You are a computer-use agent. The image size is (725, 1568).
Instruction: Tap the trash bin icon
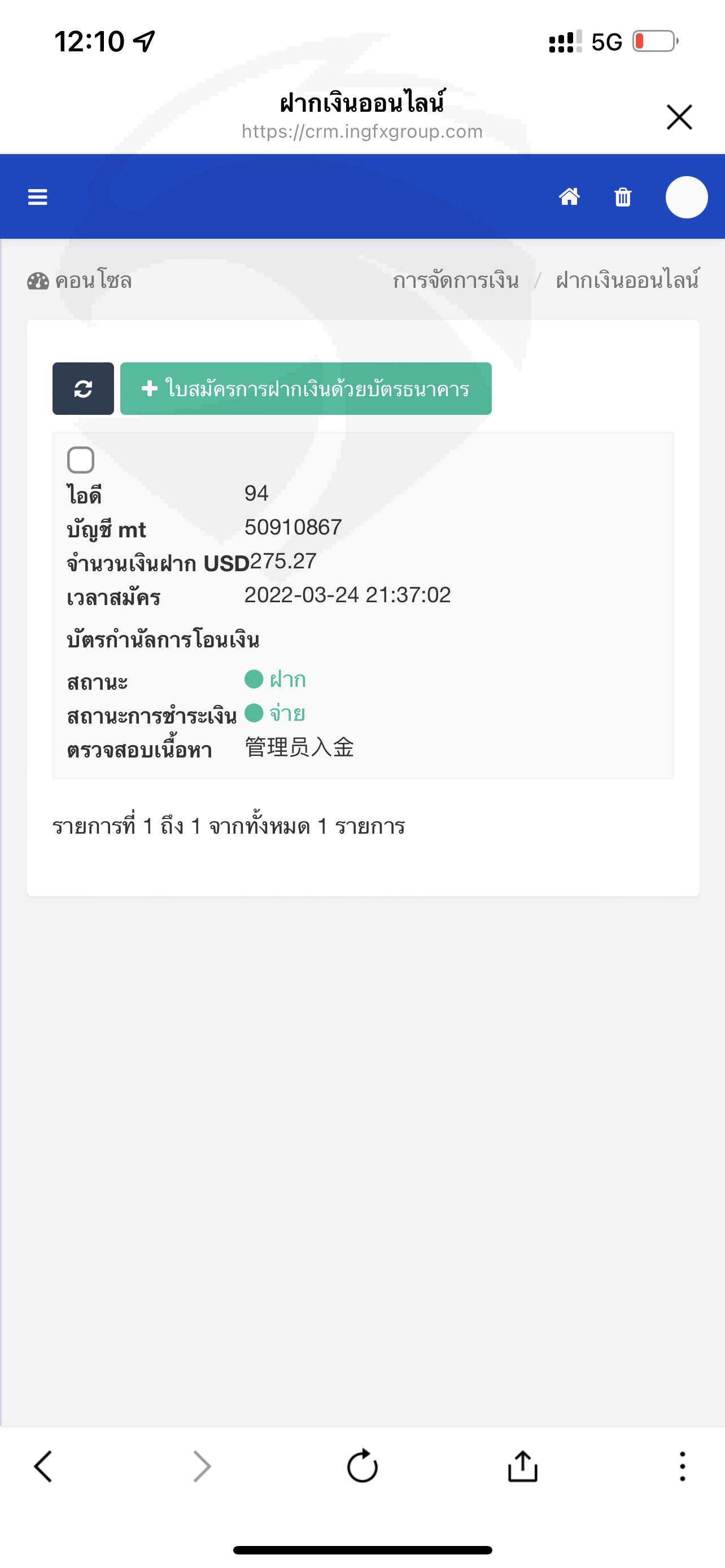(x=623, y=197)
